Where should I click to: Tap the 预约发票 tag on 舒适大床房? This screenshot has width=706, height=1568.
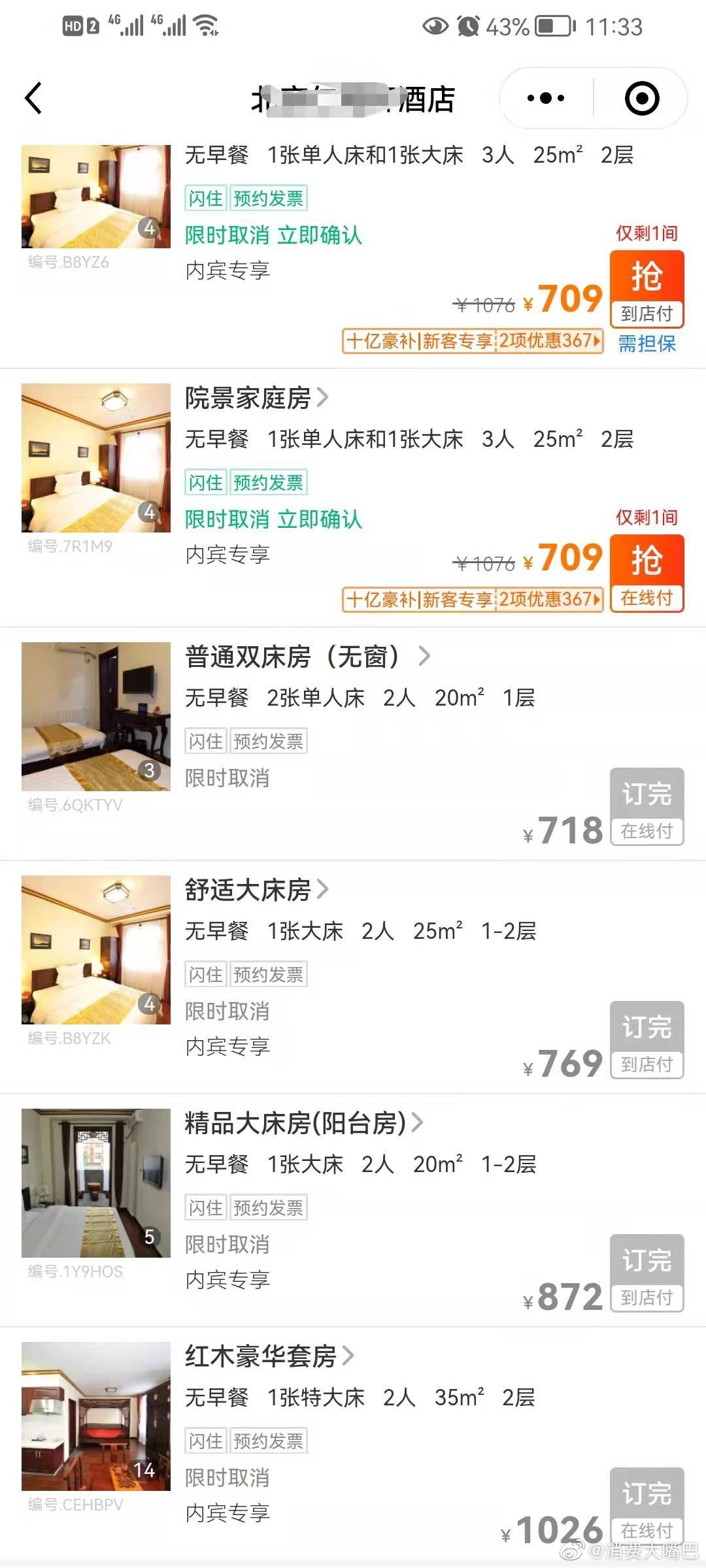pyautogui.click(x=269, y=973)
